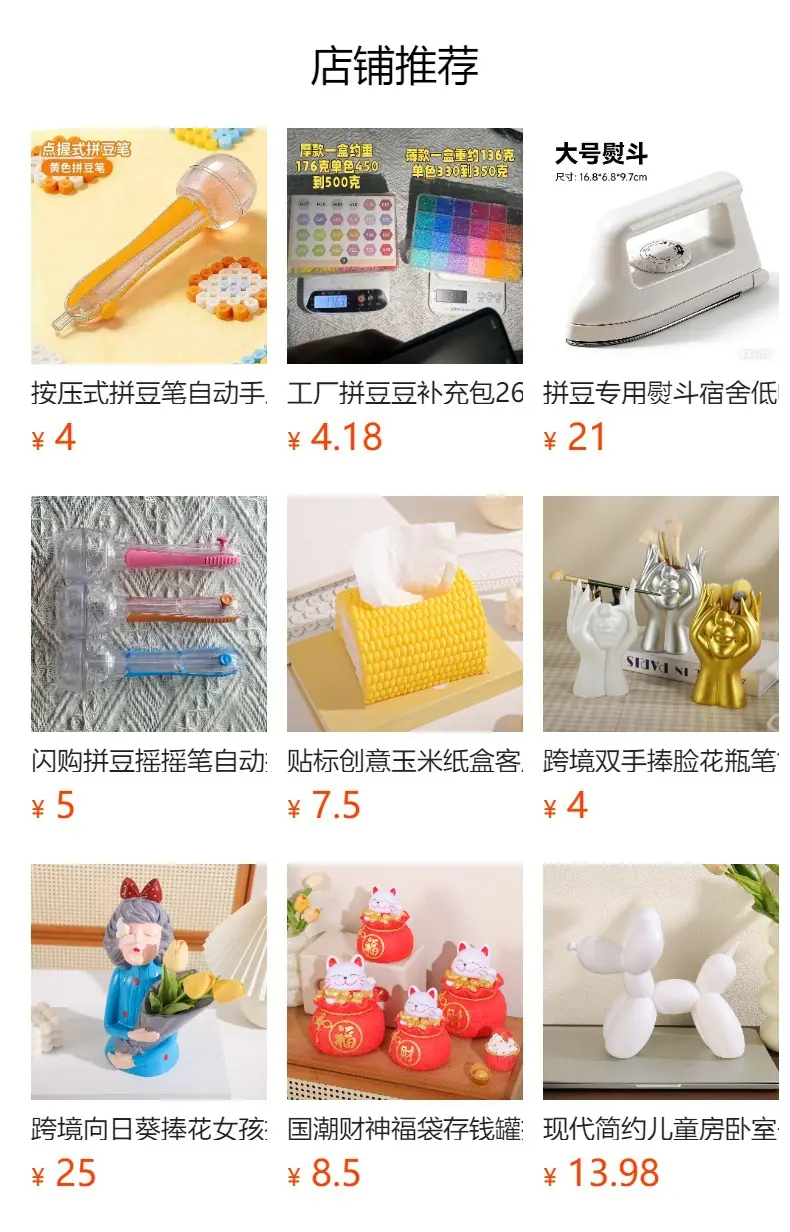
Task: Tap the 国潮财神福袋存钱罐 product
Action: (405, 1028)
